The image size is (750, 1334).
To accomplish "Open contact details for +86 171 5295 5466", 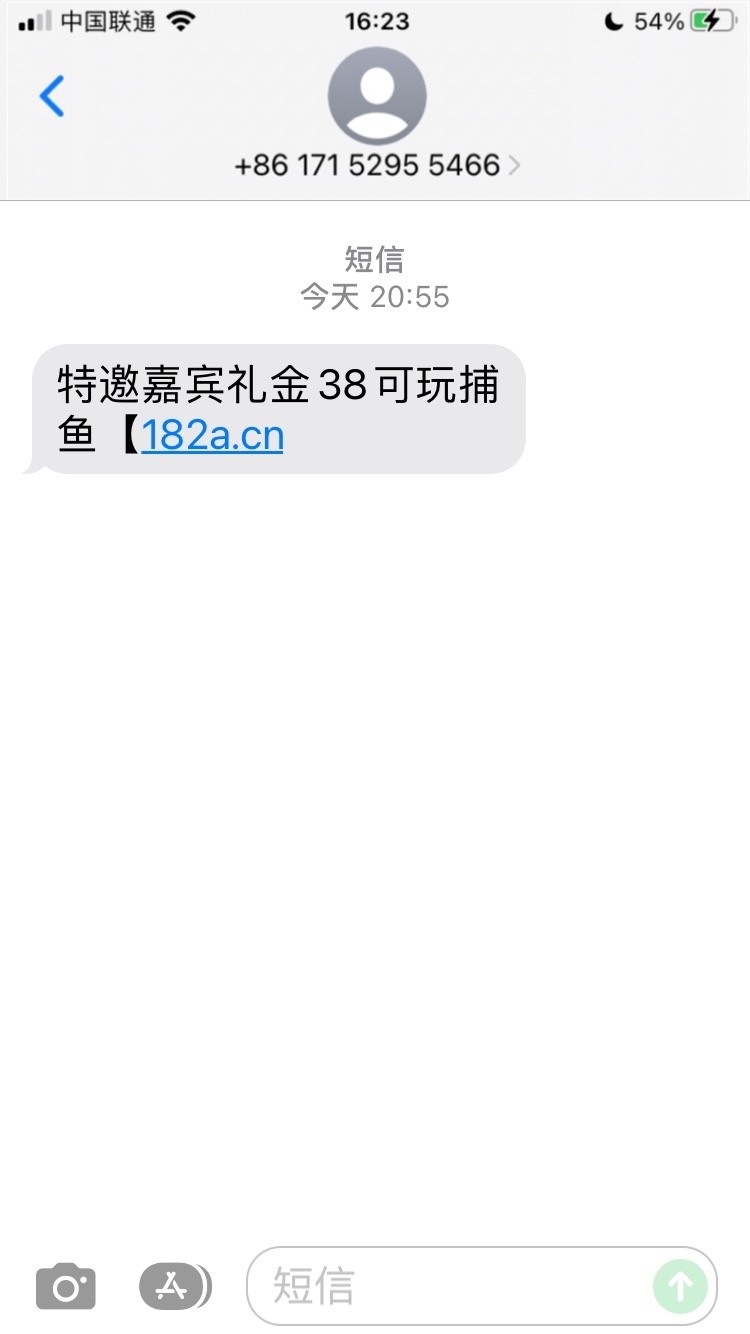I will click(x=377, y=164).
